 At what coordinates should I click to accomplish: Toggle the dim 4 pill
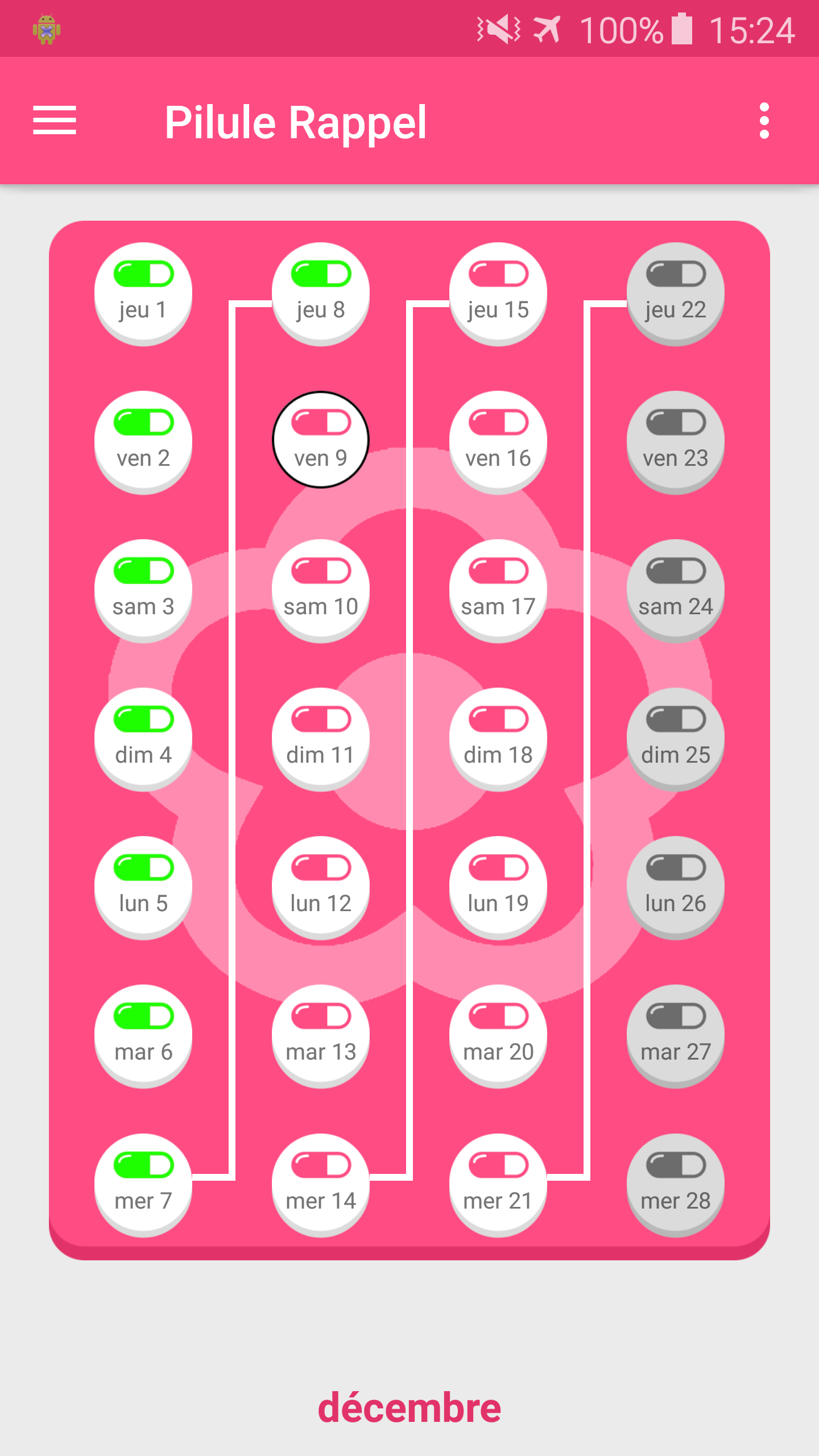pos(143,738)
